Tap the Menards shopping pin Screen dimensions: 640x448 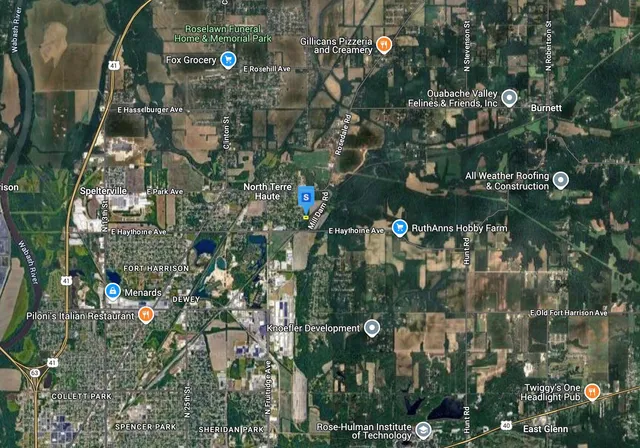113,292
